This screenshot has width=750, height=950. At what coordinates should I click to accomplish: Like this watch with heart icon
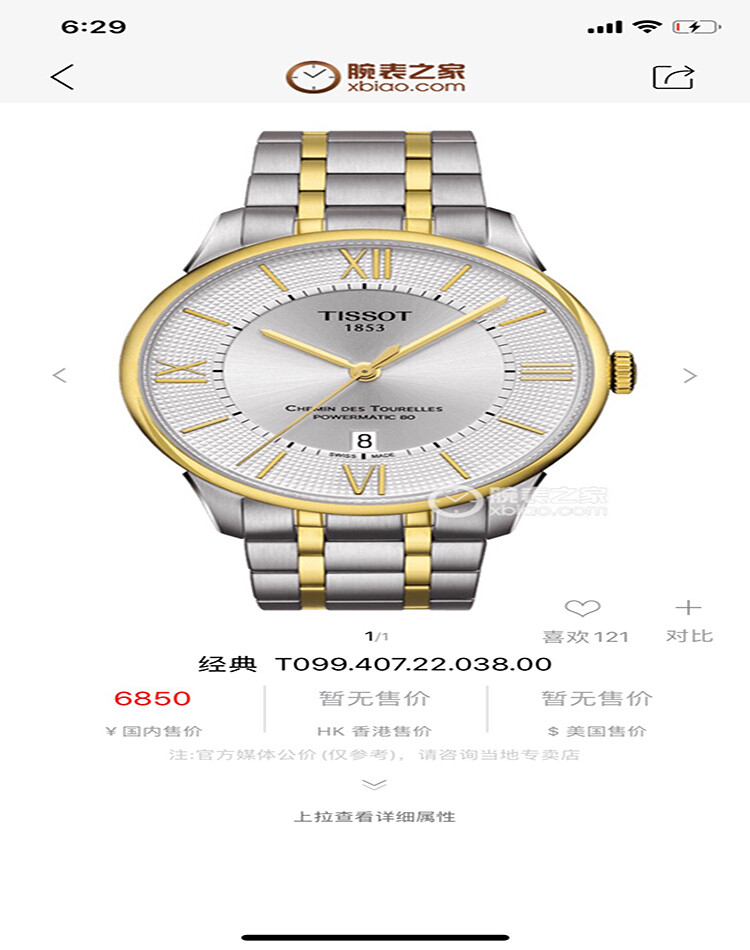582,608
